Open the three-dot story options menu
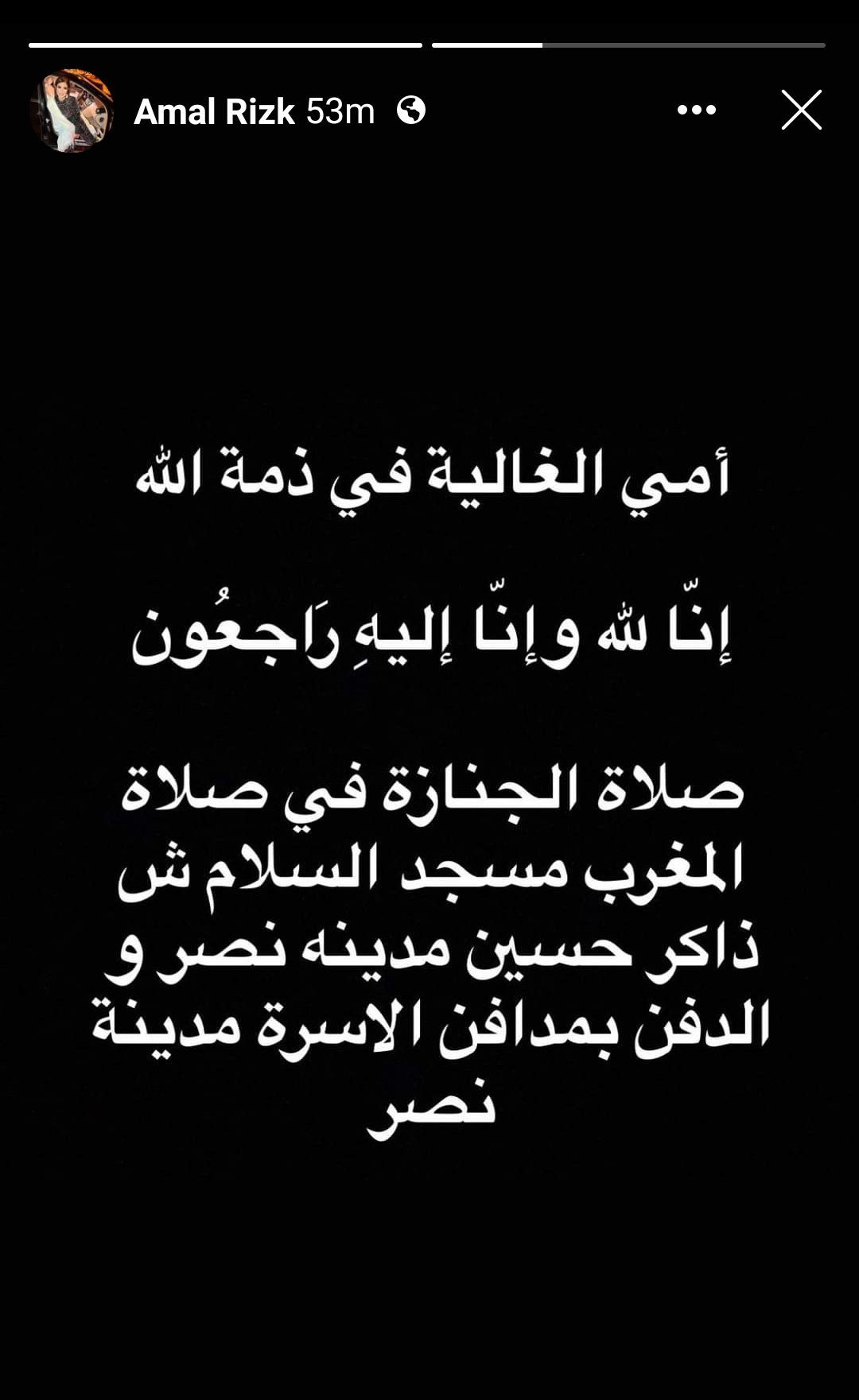The image size is (859, 1400). (696, 110)
